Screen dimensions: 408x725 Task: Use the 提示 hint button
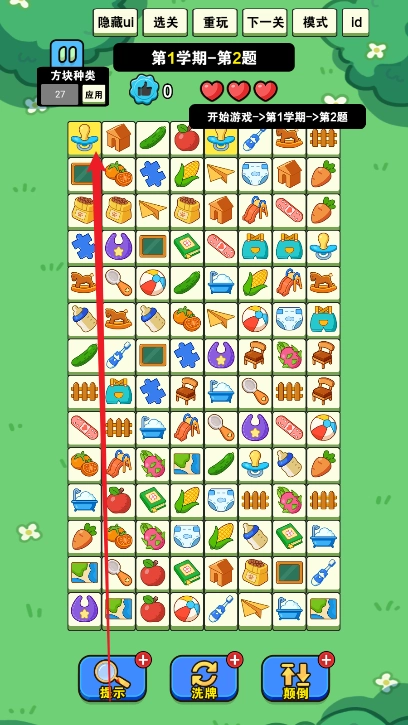click(x=112, y=678)
